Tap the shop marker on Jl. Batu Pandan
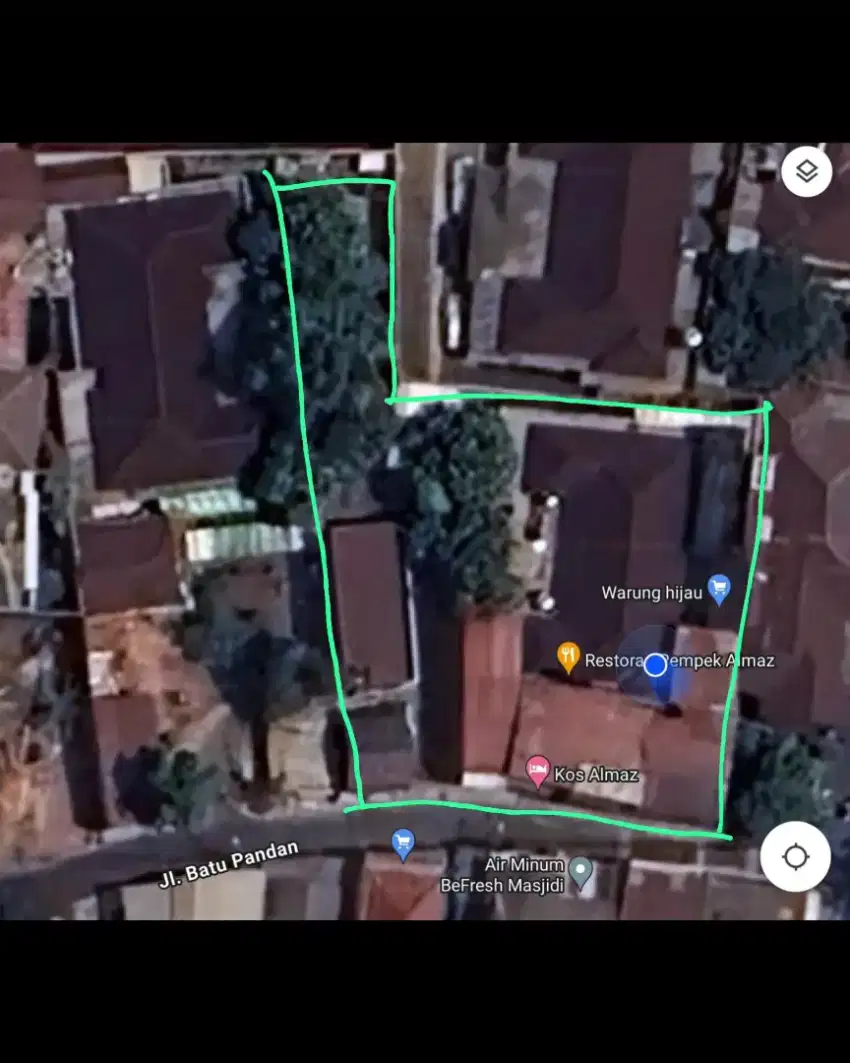The height and width of the screenshot is (1063, 850). [x=403, y=843]
